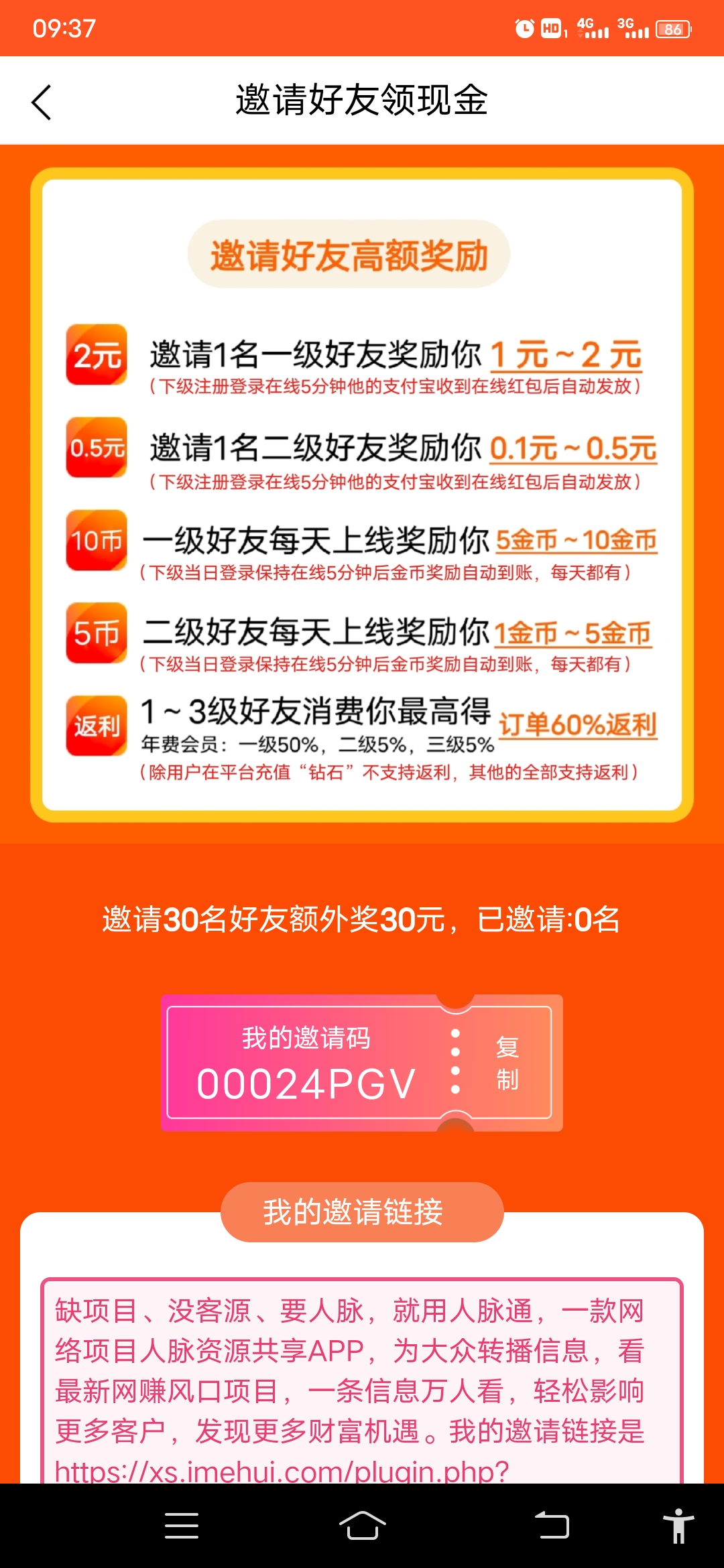Screen dimensions: 724x1568
Task: Tap the back arrow to leave invite page
Action: pyautogui.click(x=42, y=102)
